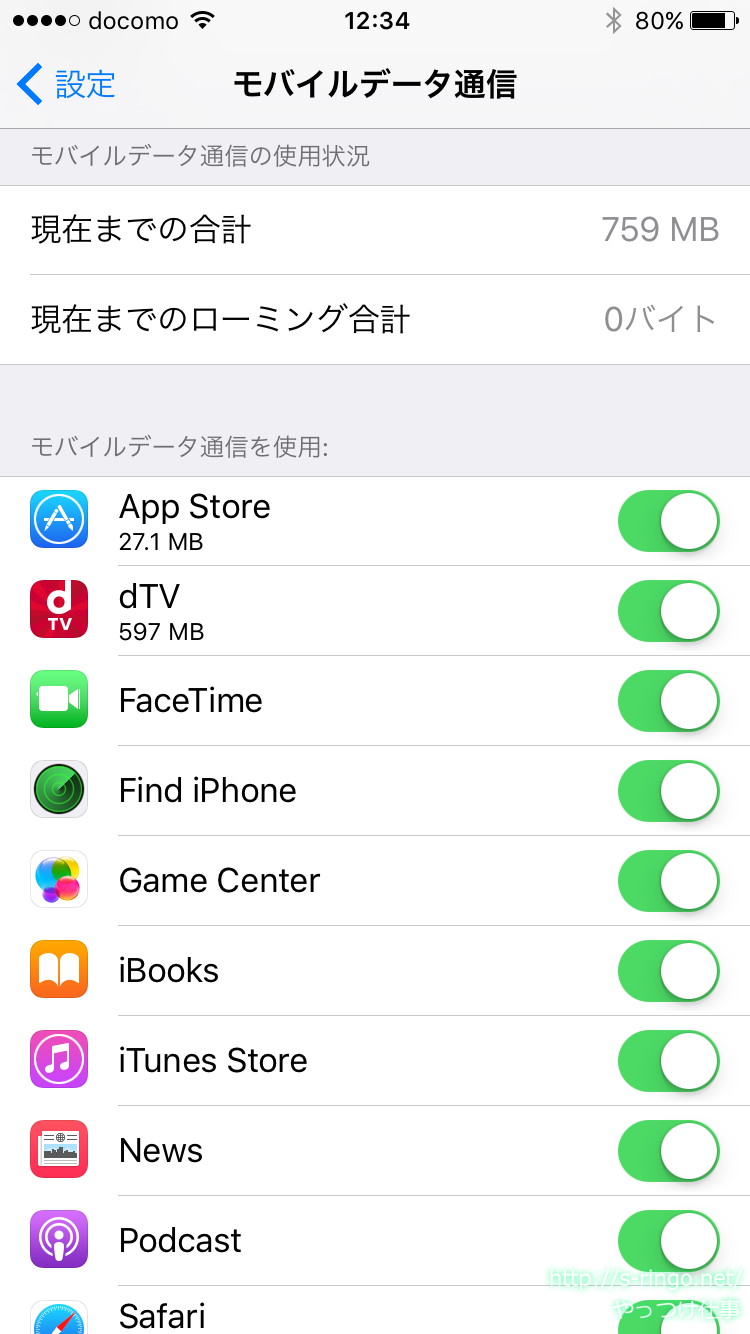The width and height of the screenshot is (750, 1334).
Task: Disable mobile data for App Store
Action: (x=668, y=521)
